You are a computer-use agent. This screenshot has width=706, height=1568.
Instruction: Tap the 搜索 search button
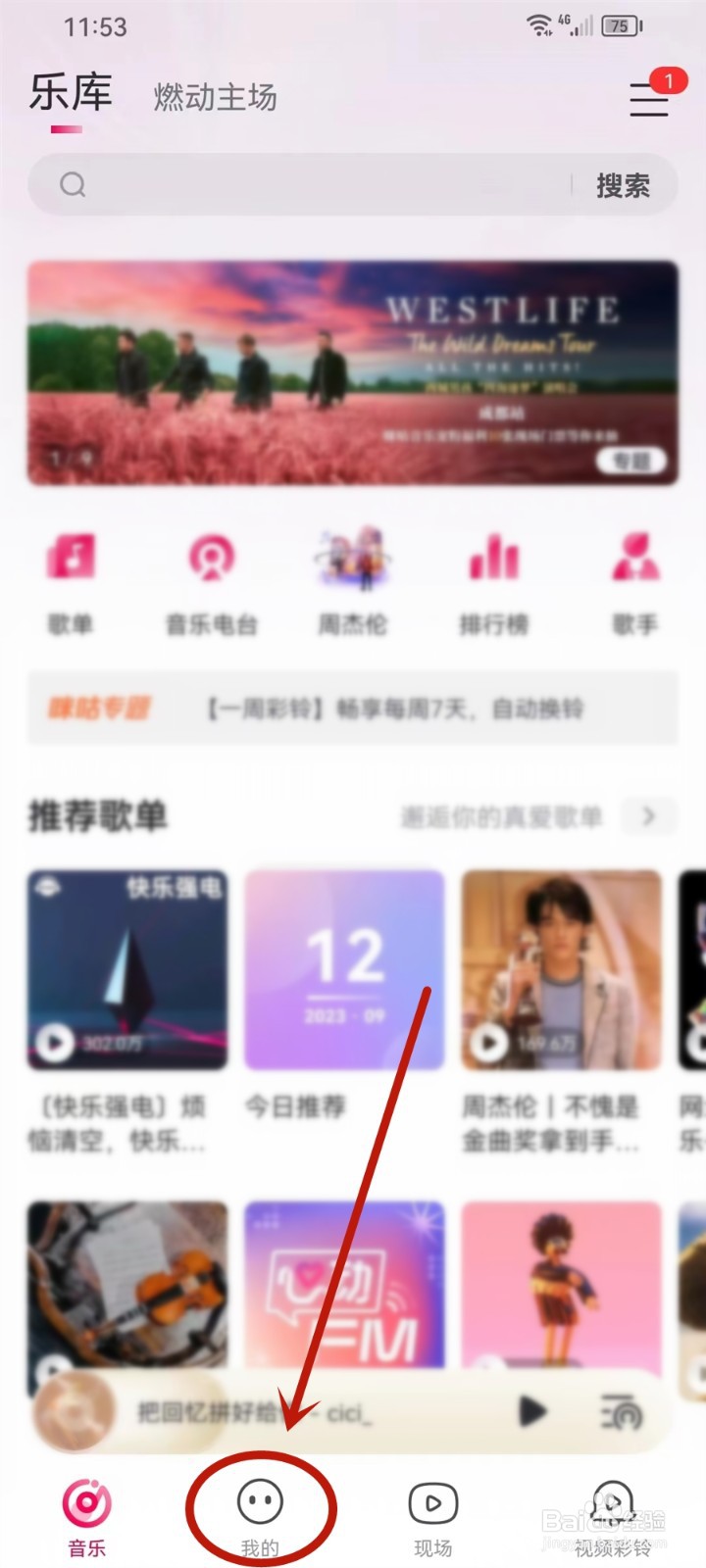point(622,186)
